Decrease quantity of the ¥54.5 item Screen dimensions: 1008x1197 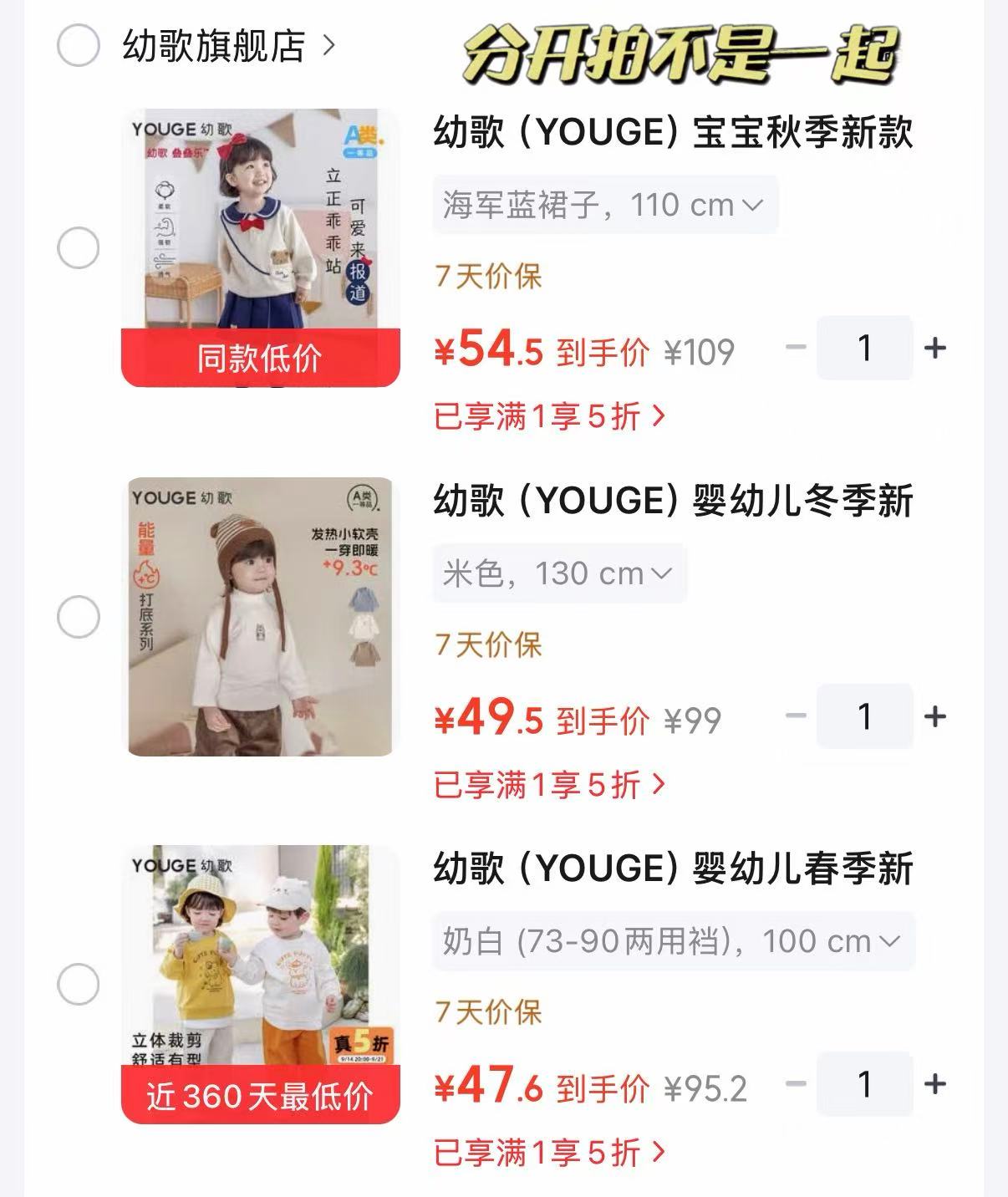tap(796, 348)
